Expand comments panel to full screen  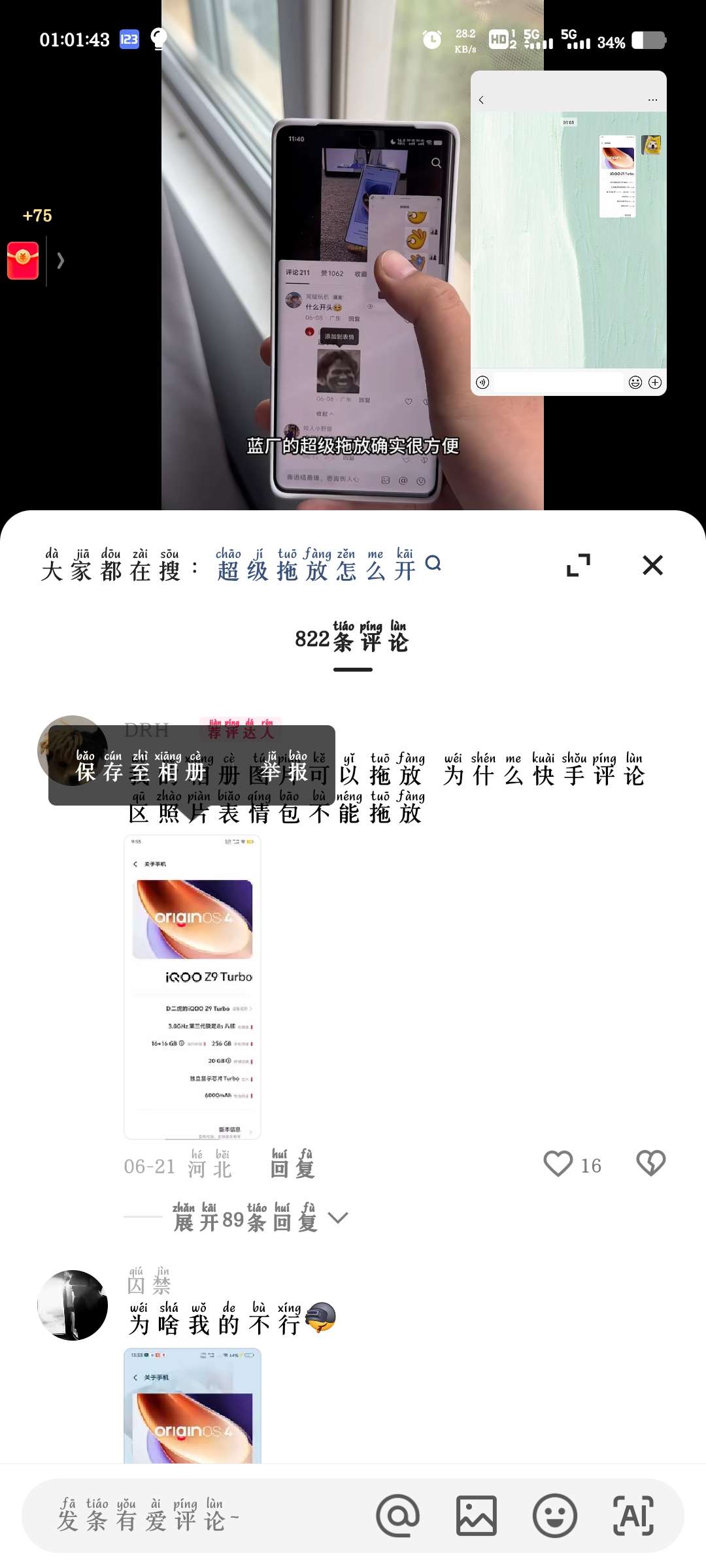coord(578,565)
